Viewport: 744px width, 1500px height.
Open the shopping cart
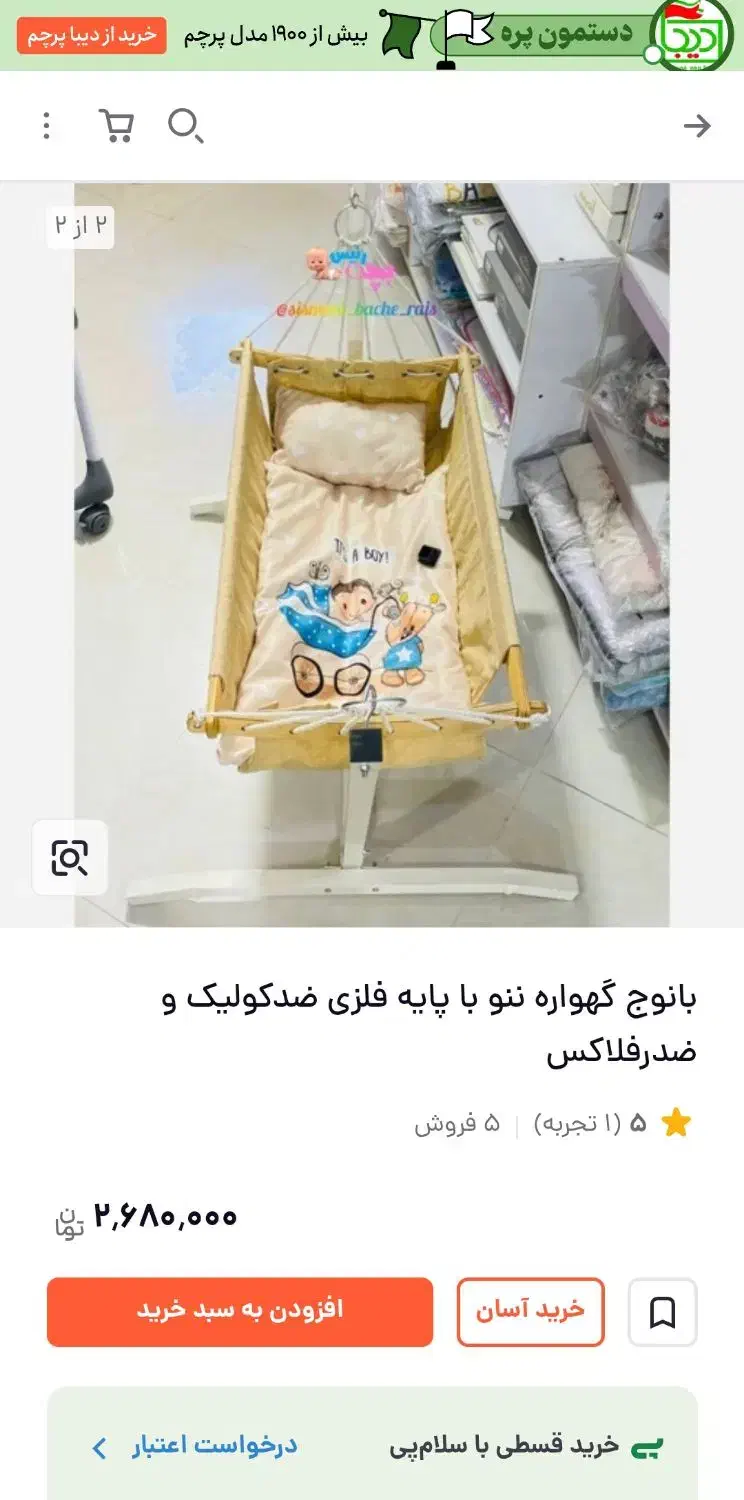115,125
